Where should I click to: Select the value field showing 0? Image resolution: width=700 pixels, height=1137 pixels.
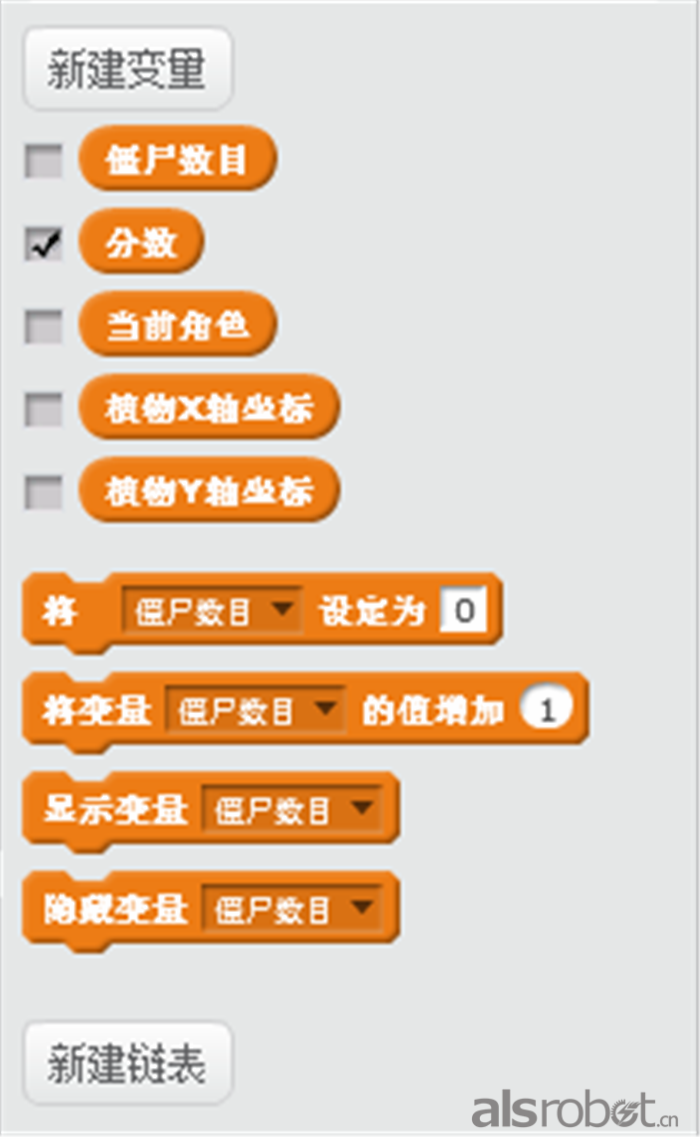463,610
